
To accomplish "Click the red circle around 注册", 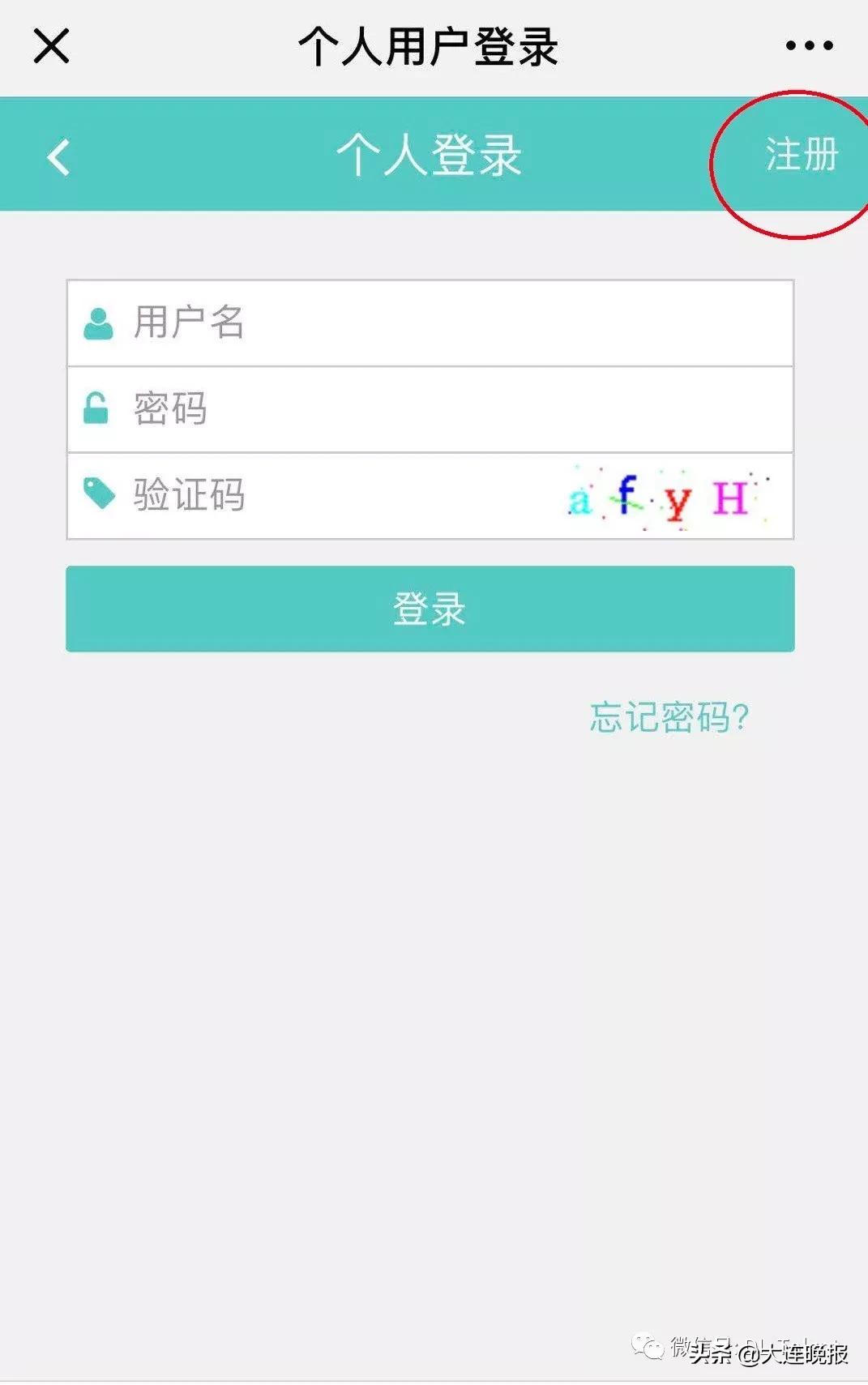I will pyautogui.click(x=790, y=158).
